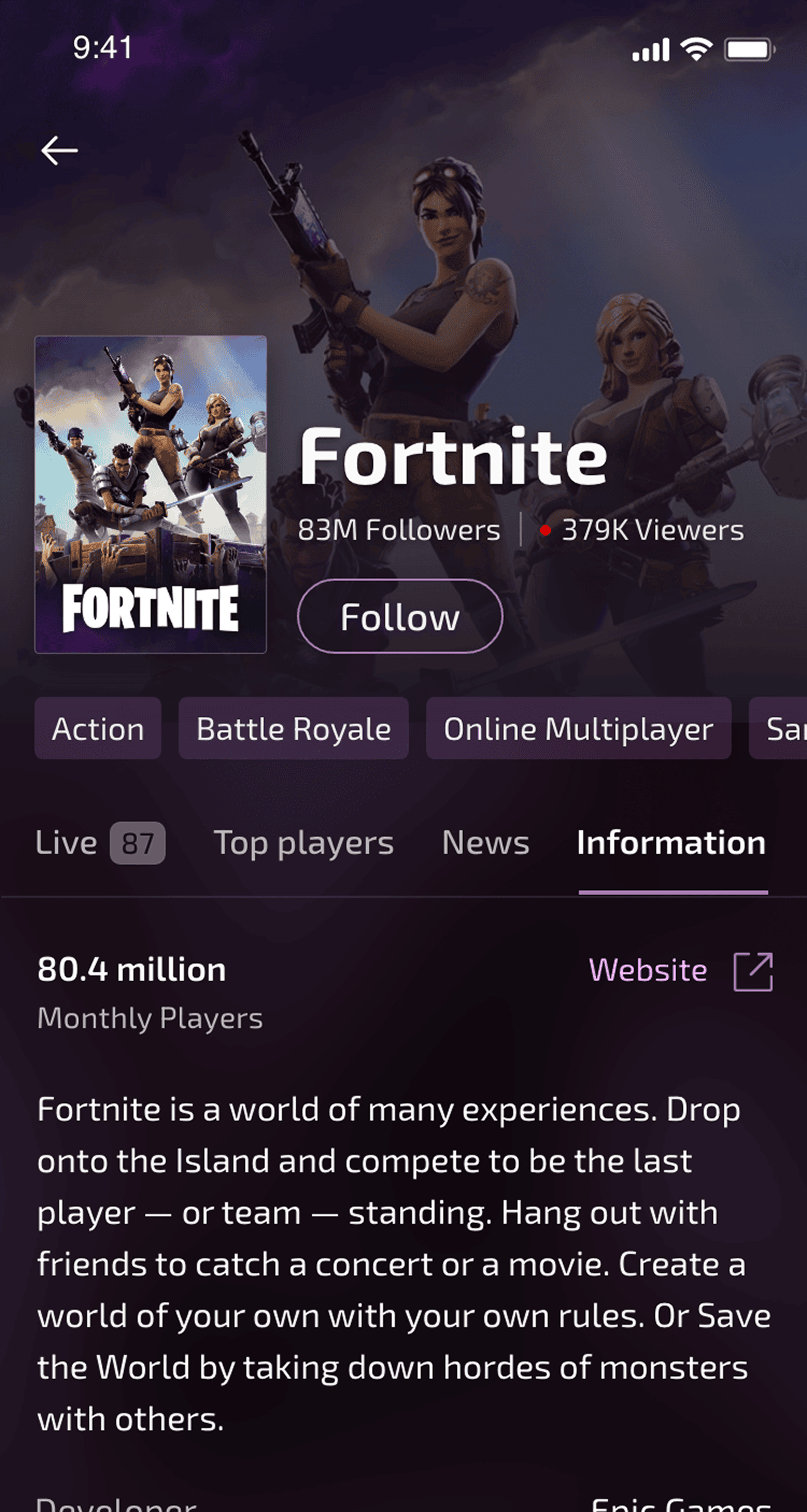The image size is (807, 1512).
Task: Select the Information tab
Action: [x=671, y=843]
